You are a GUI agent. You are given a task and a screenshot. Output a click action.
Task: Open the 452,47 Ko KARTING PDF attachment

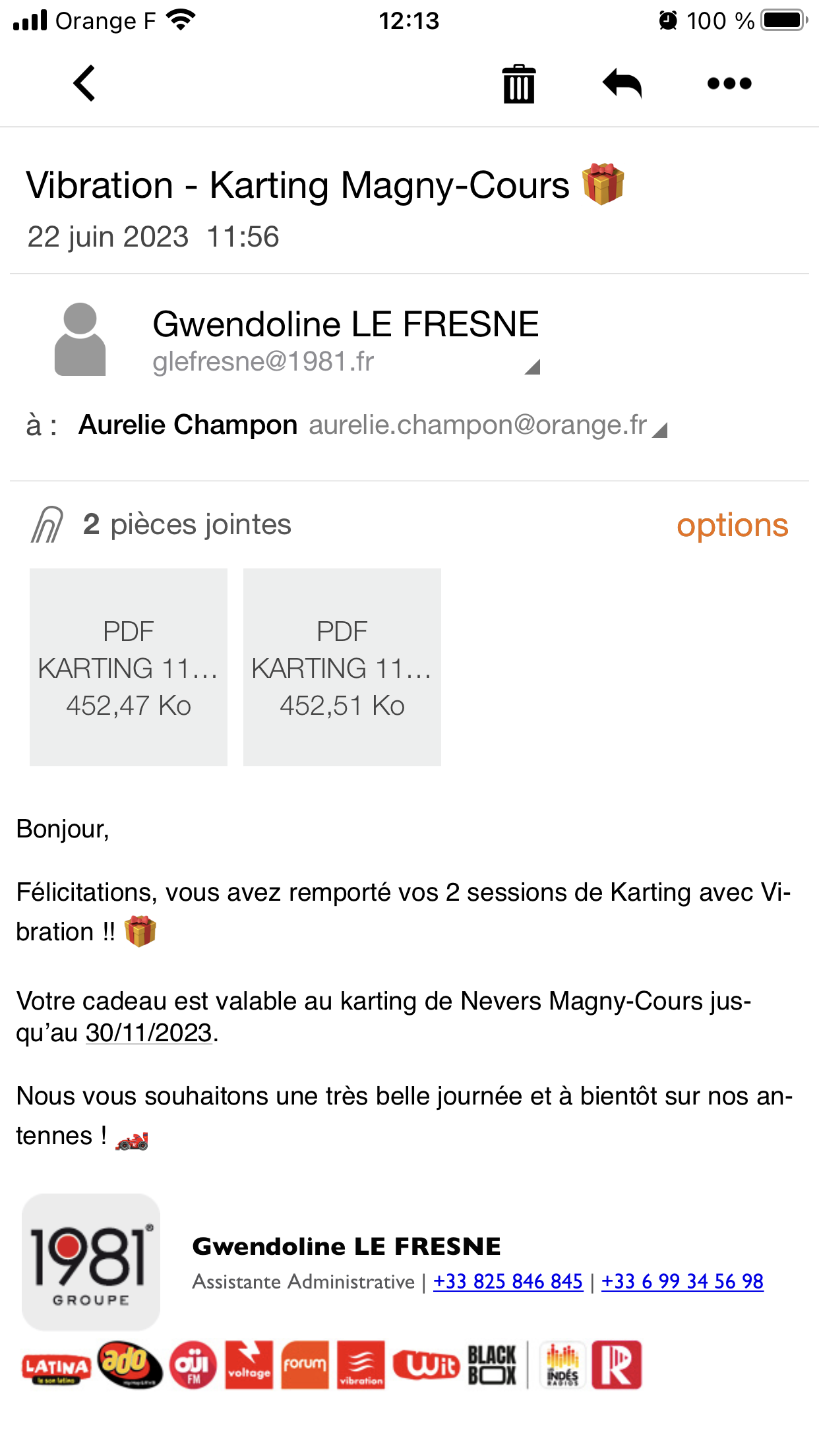pyautogui.click(x=129, y=667)
